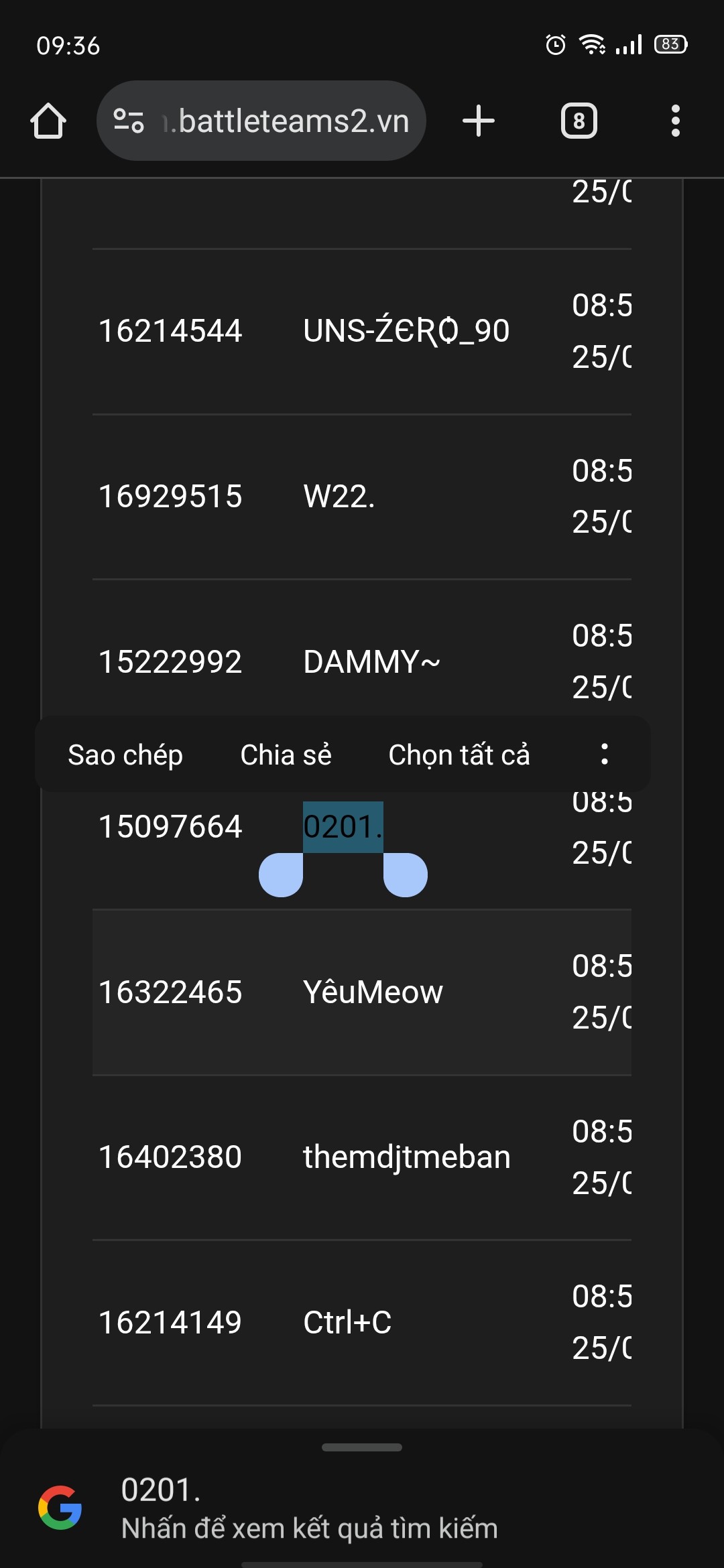Screen dimensions: 724x1568
Task: Open more options in text selection toolbar
Action: [x=605, y=755]
